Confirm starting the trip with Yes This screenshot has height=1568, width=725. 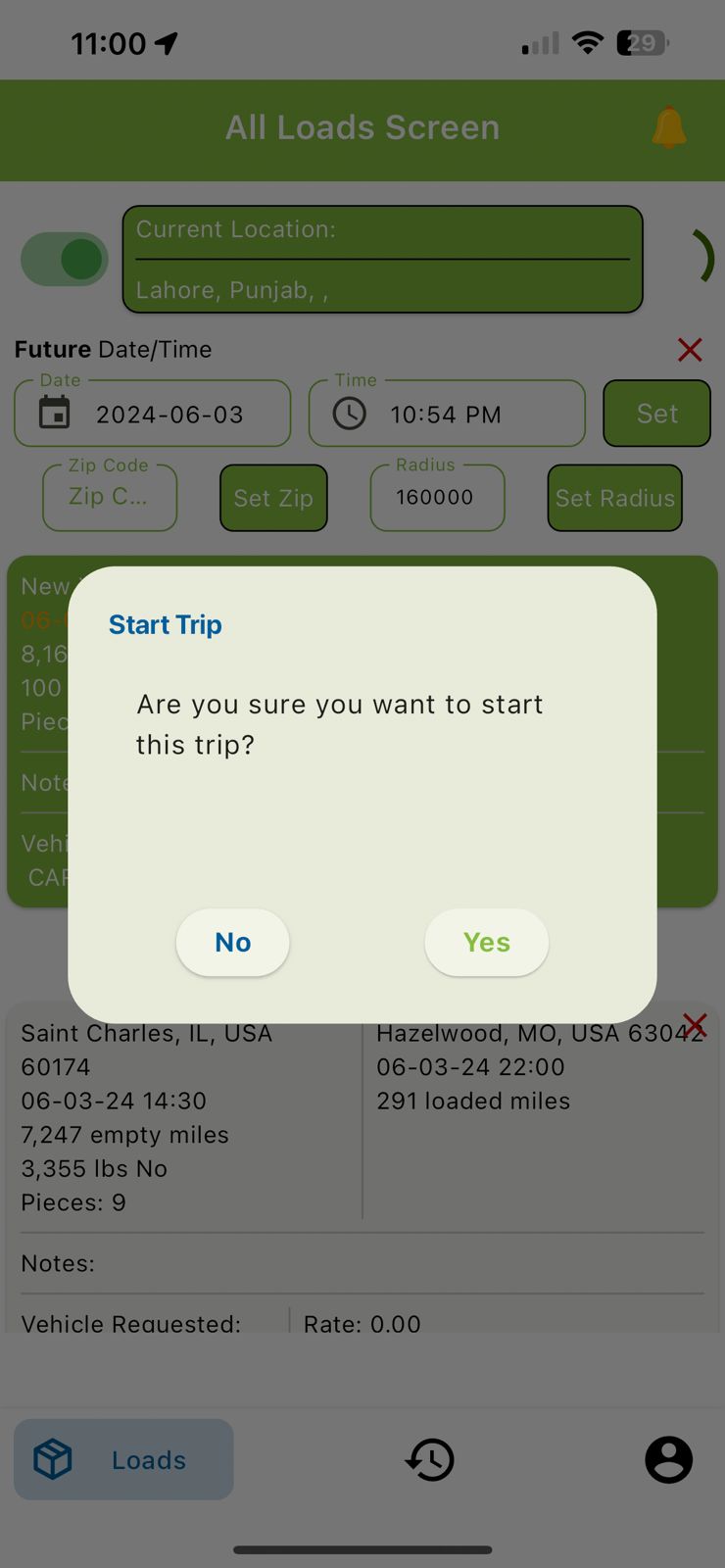[x=486, y=943]
